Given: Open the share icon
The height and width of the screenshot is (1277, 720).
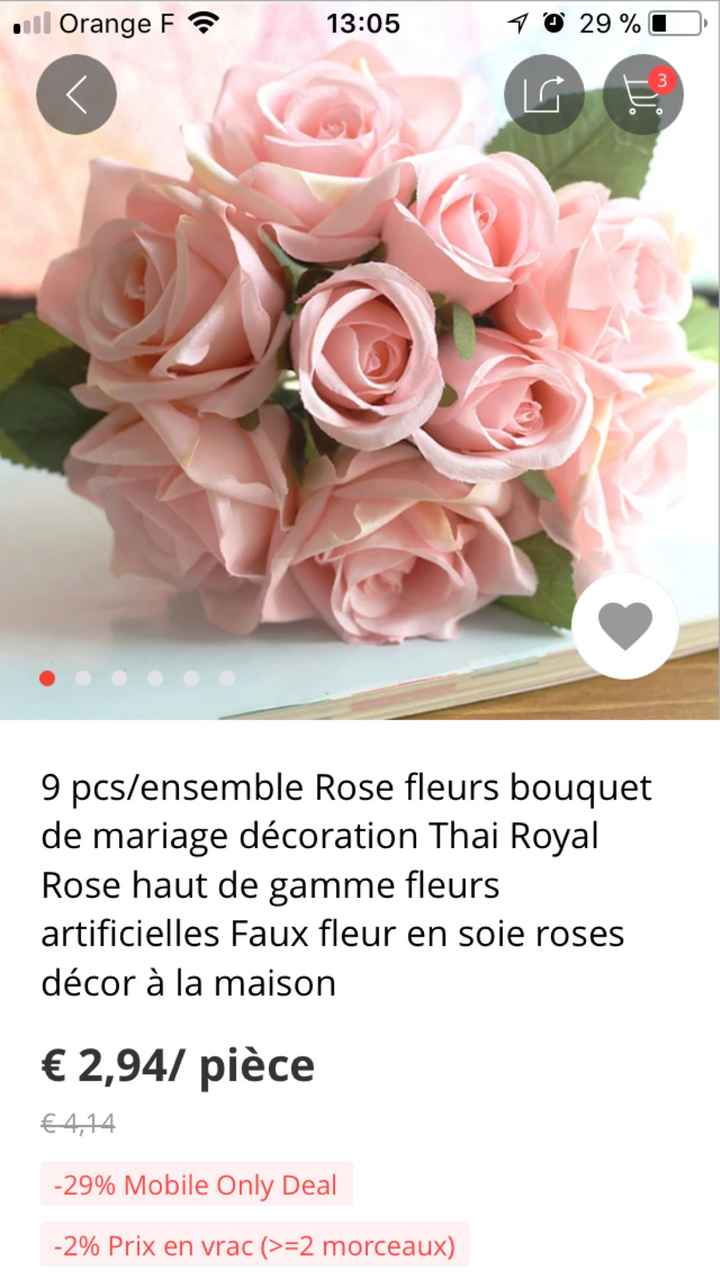Looking at the screenshot, I should coord(545,95).
